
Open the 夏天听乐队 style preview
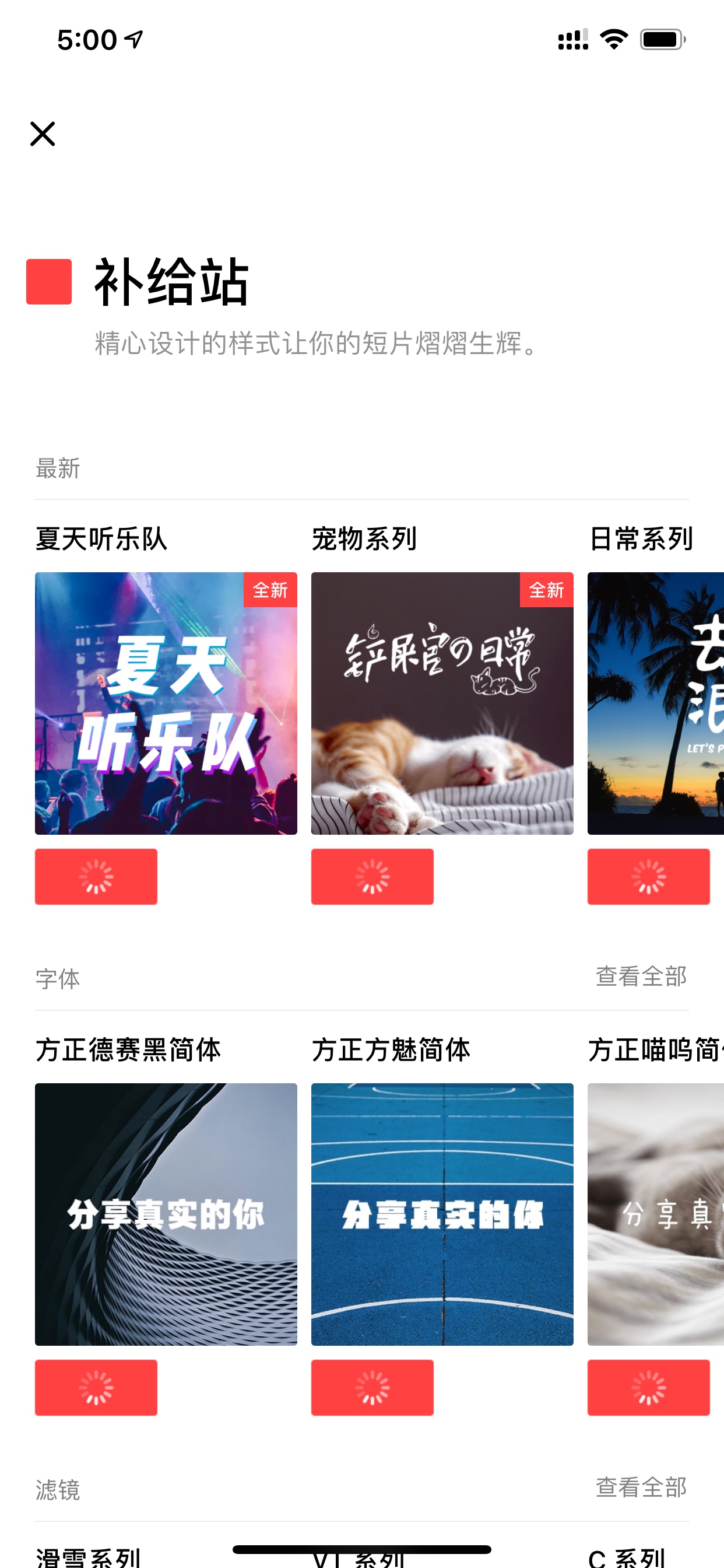pos(166,703)
